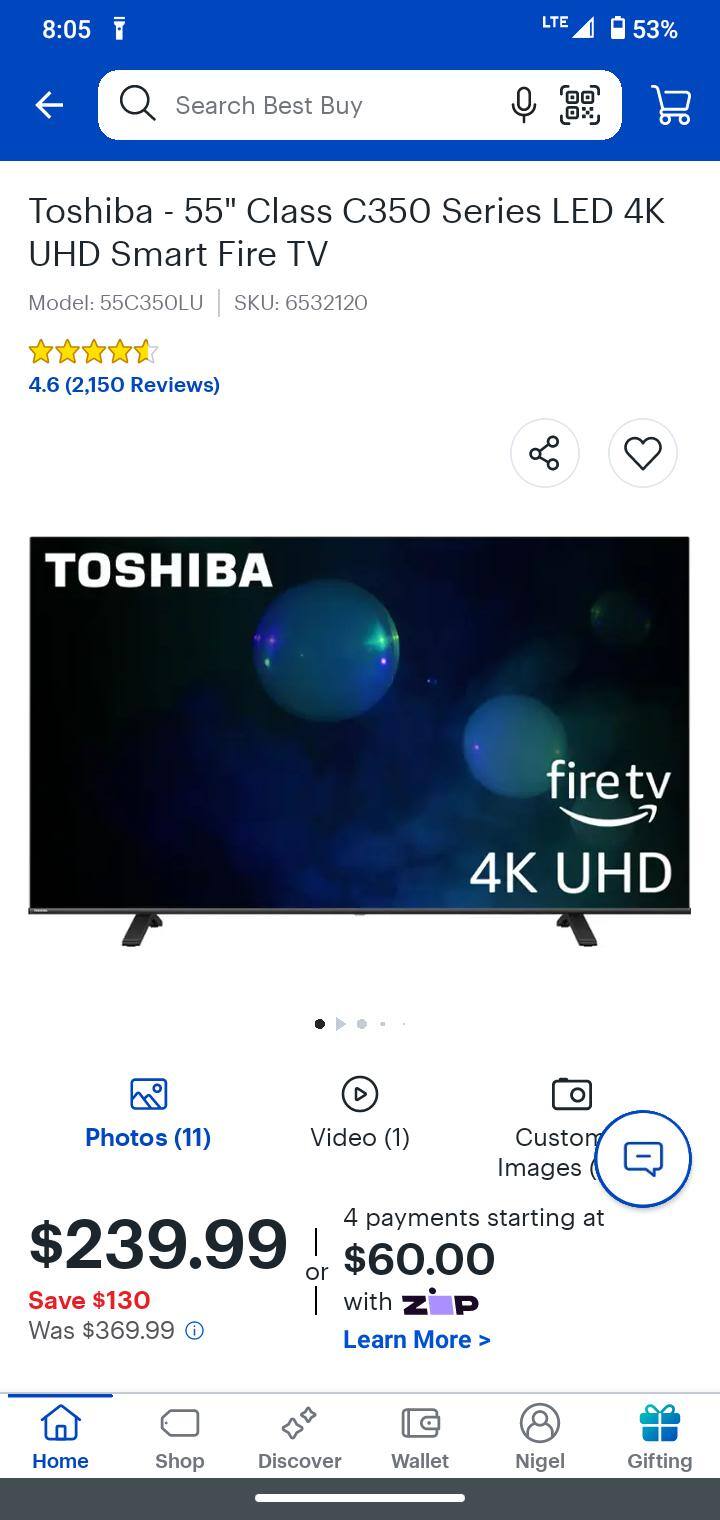Select the second image carousel dot
720x1520 pixels.
(361, 1023)
